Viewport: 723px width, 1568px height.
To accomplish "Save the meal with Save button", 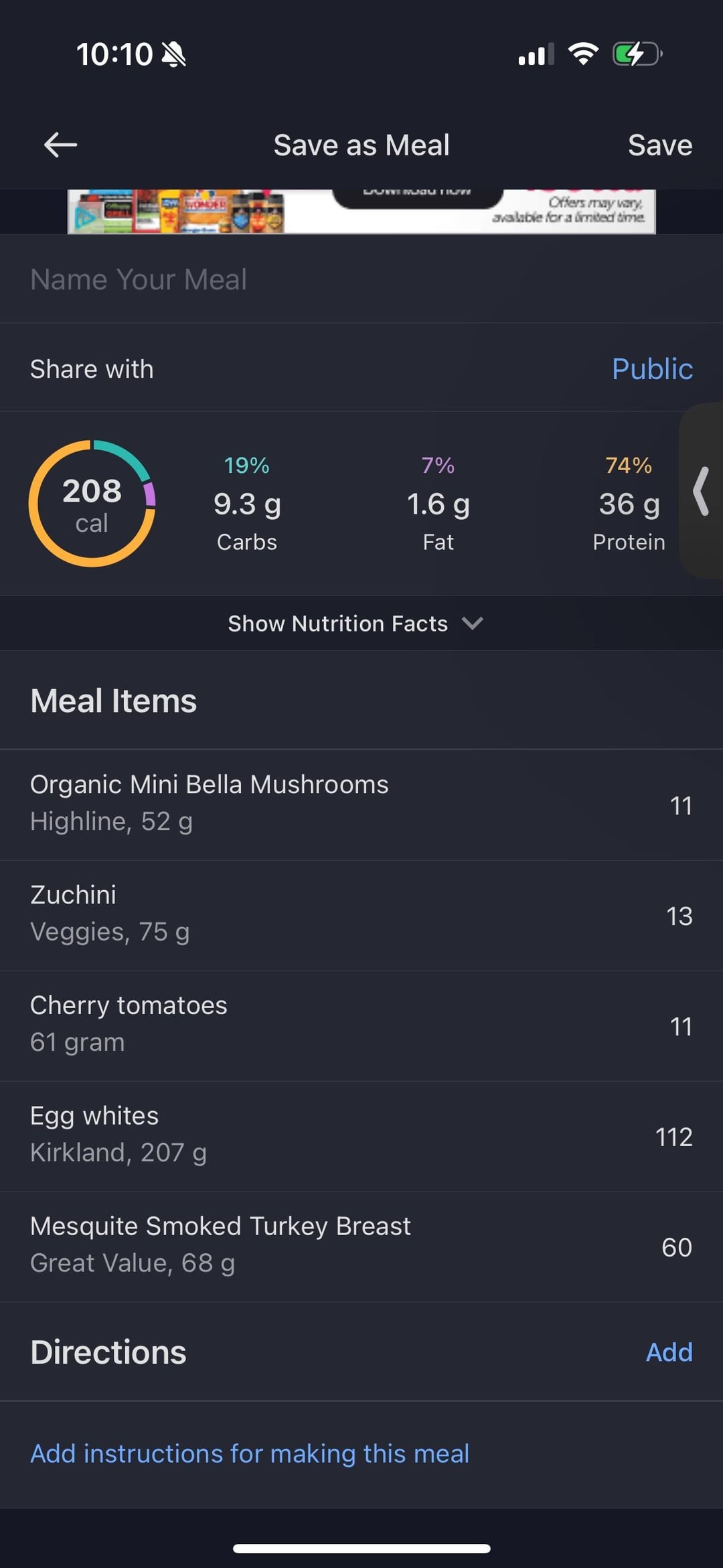I will [x=659, y=145].
